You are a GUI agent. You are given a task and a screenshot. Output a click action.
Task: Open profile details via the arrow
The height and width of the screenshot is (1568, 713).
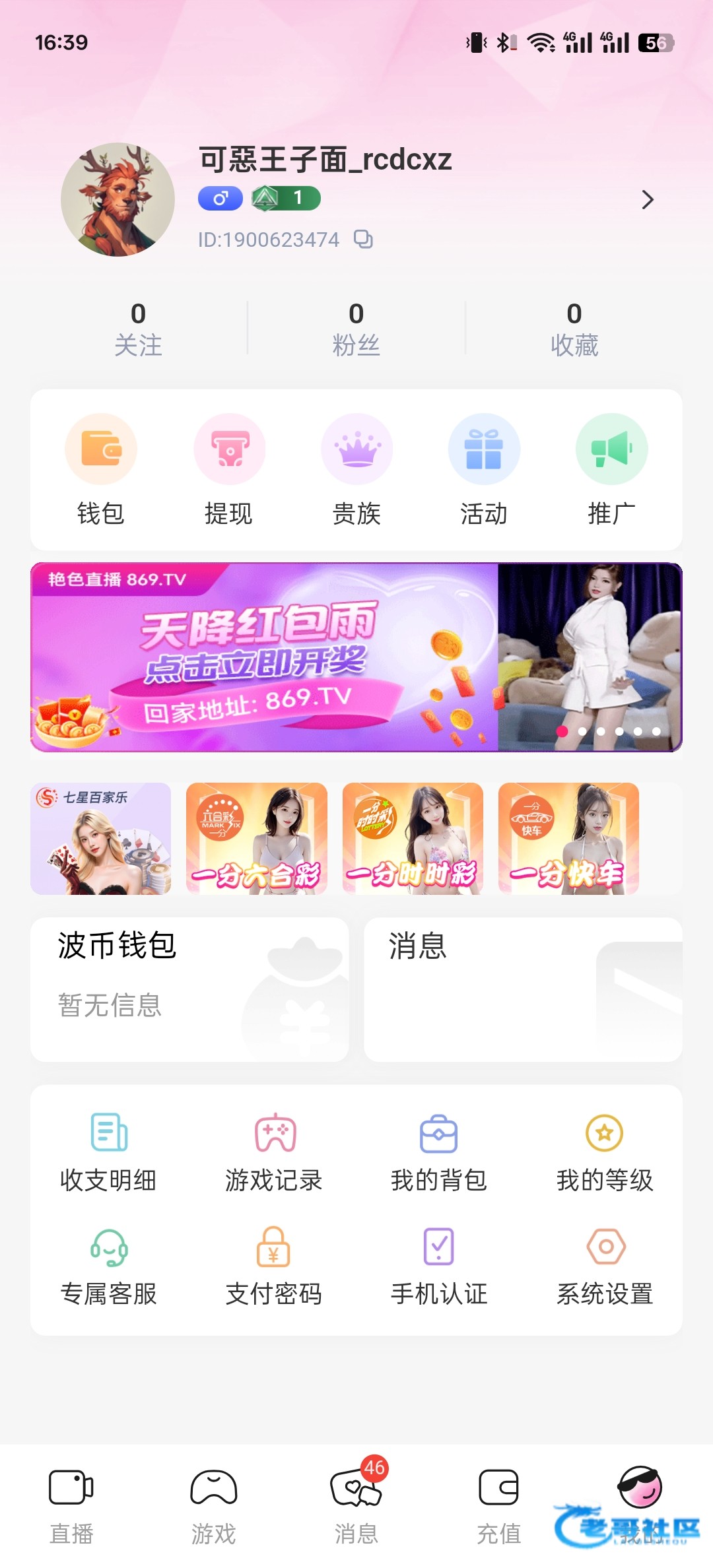coord(647,199)
